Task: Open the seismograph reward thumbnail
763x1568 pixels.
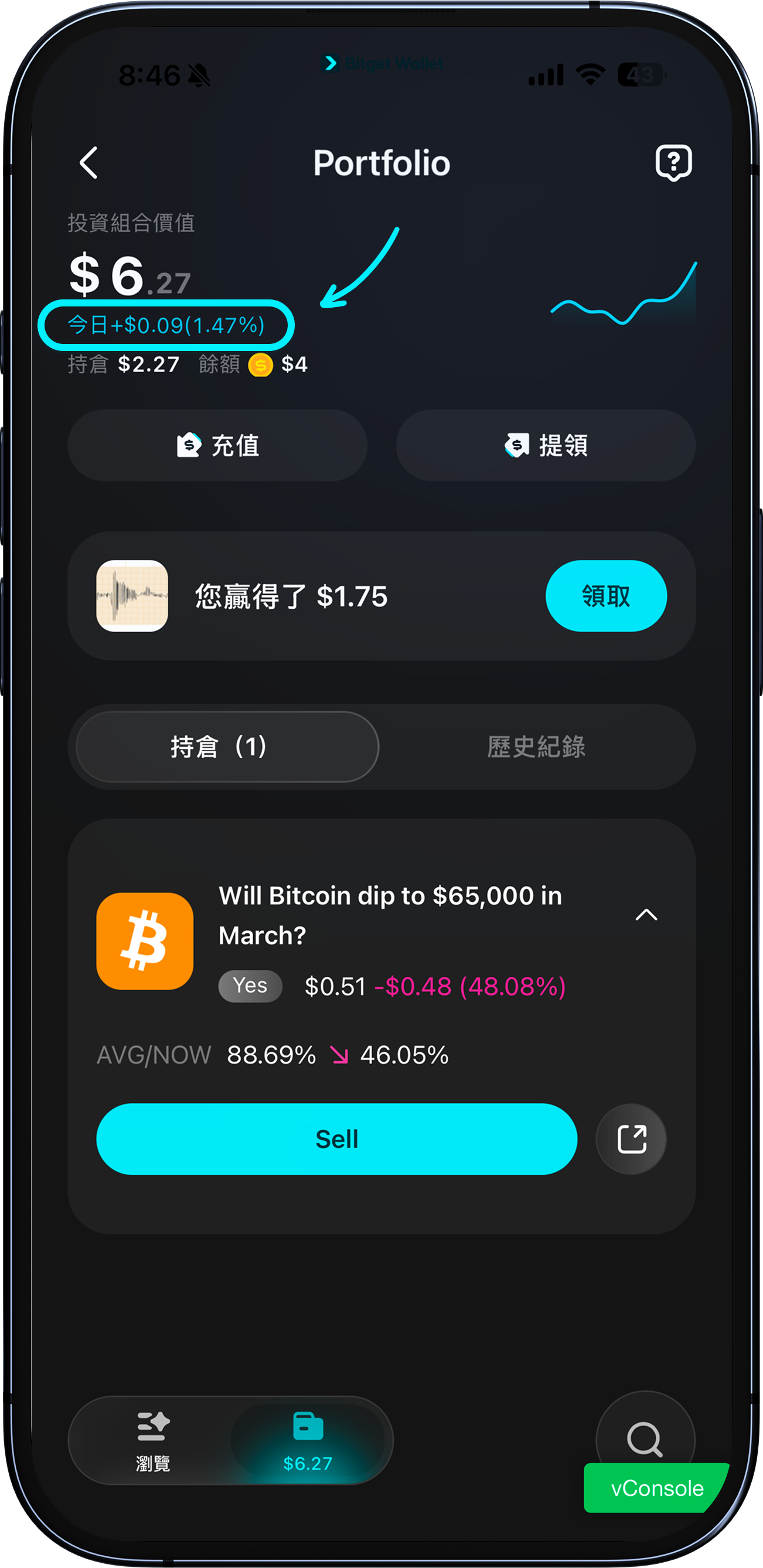Action: click(131, 596)
